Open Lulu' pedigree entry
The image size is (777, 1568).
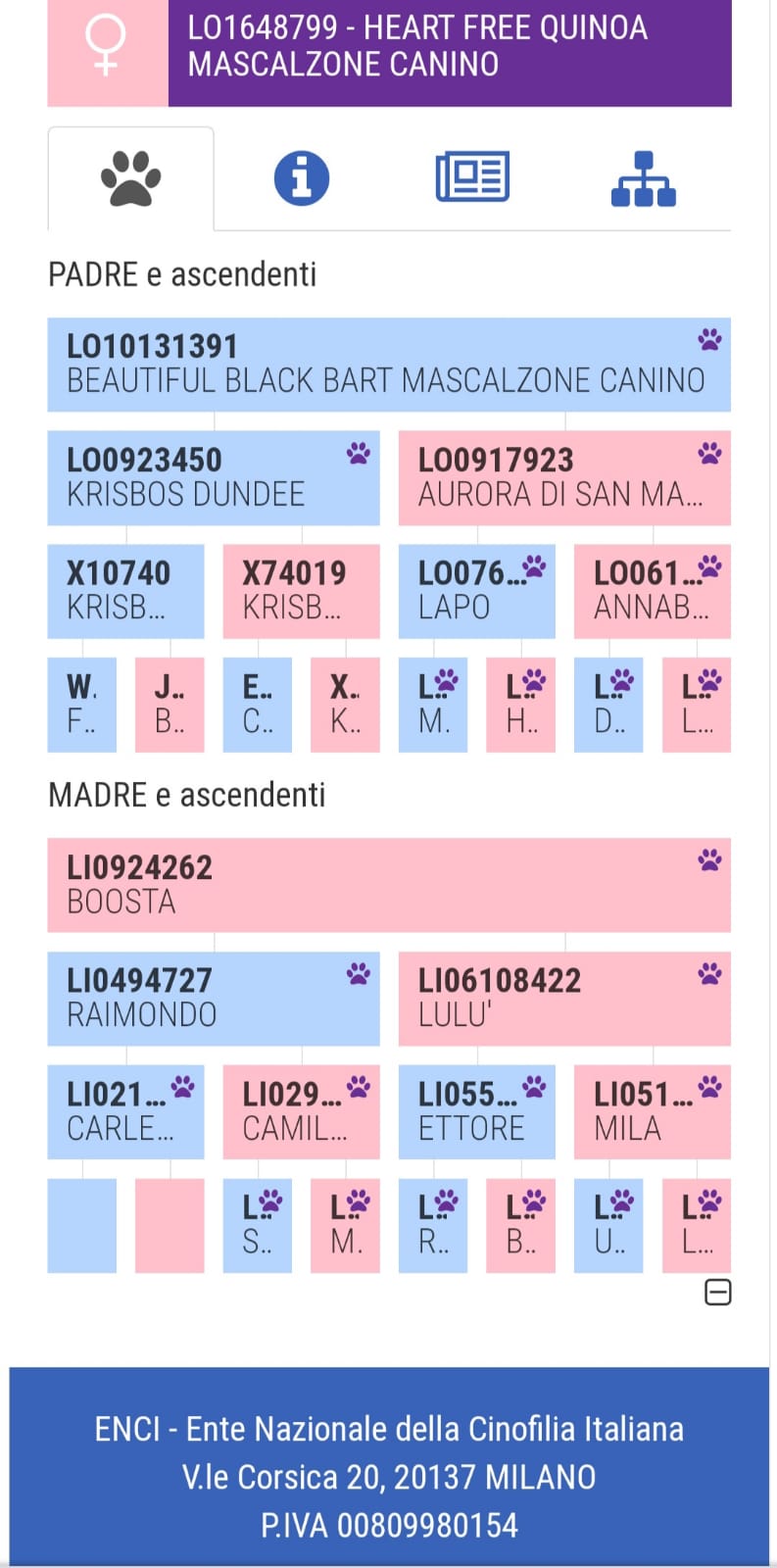[x=564, y=999]
